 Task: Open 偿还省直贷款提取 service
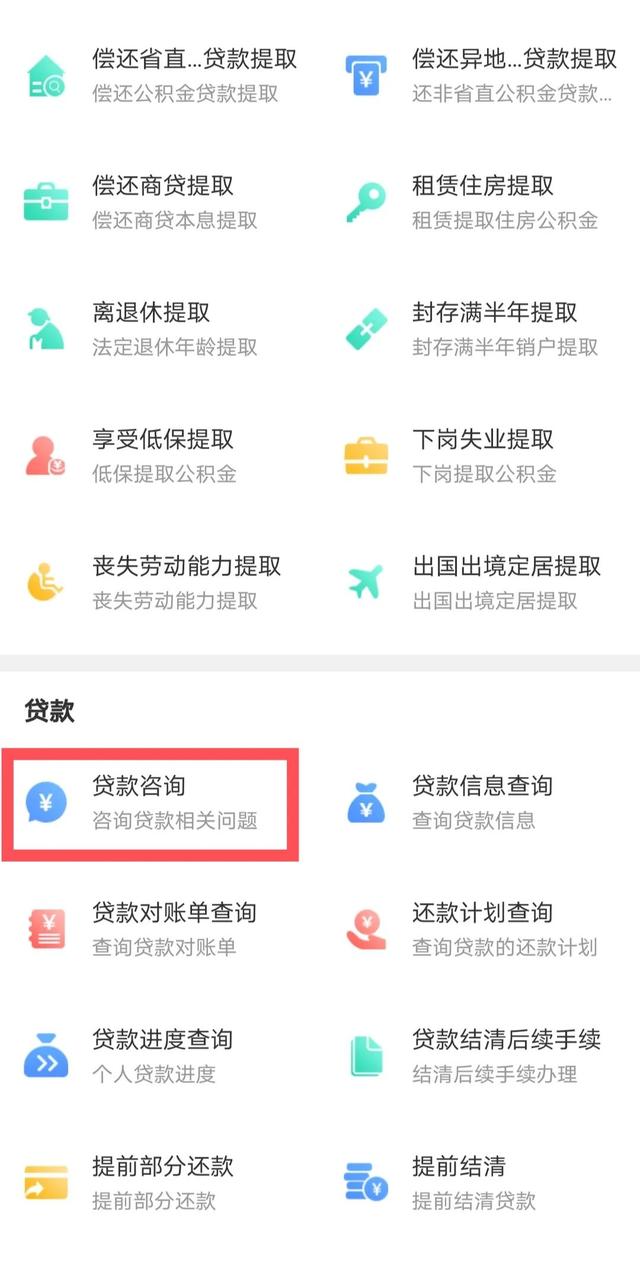click(160, 76)
